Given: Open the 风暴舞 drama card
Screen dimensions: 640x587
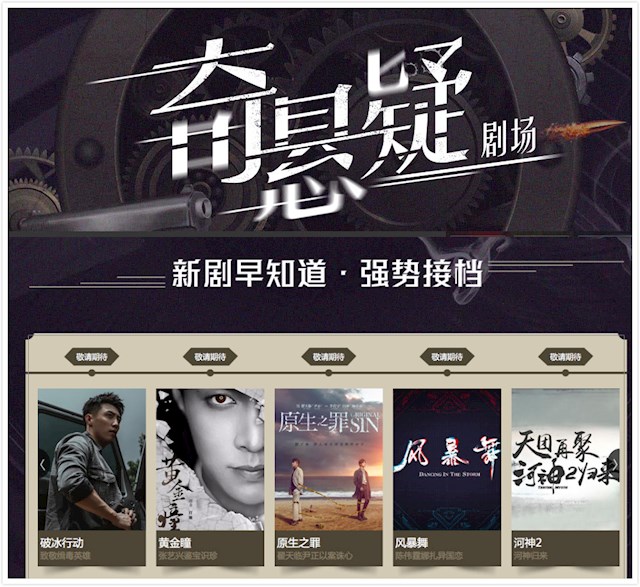Looking at the screenshot, I should [447, 460].
